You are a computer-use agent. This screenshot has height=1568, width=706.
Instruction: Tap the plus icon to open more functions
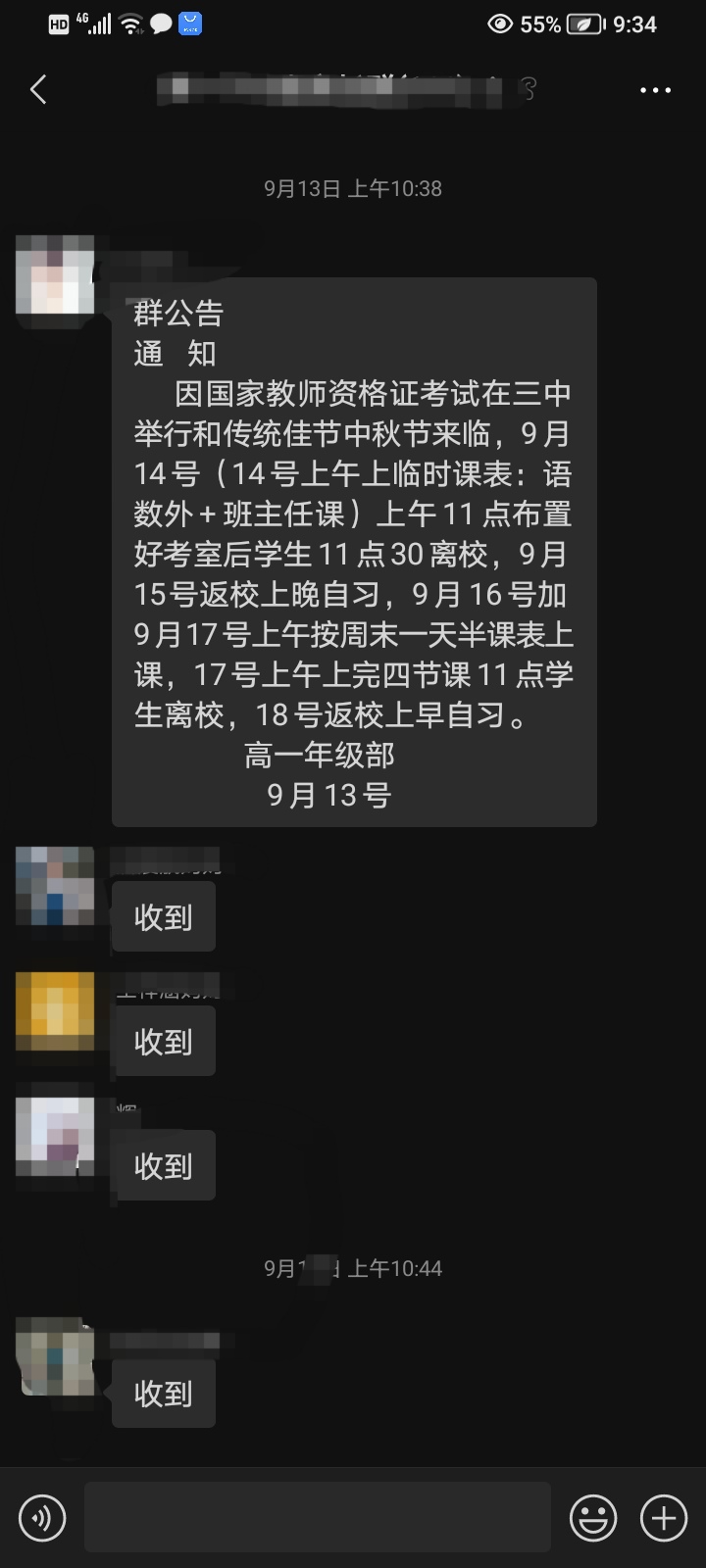662,1519
